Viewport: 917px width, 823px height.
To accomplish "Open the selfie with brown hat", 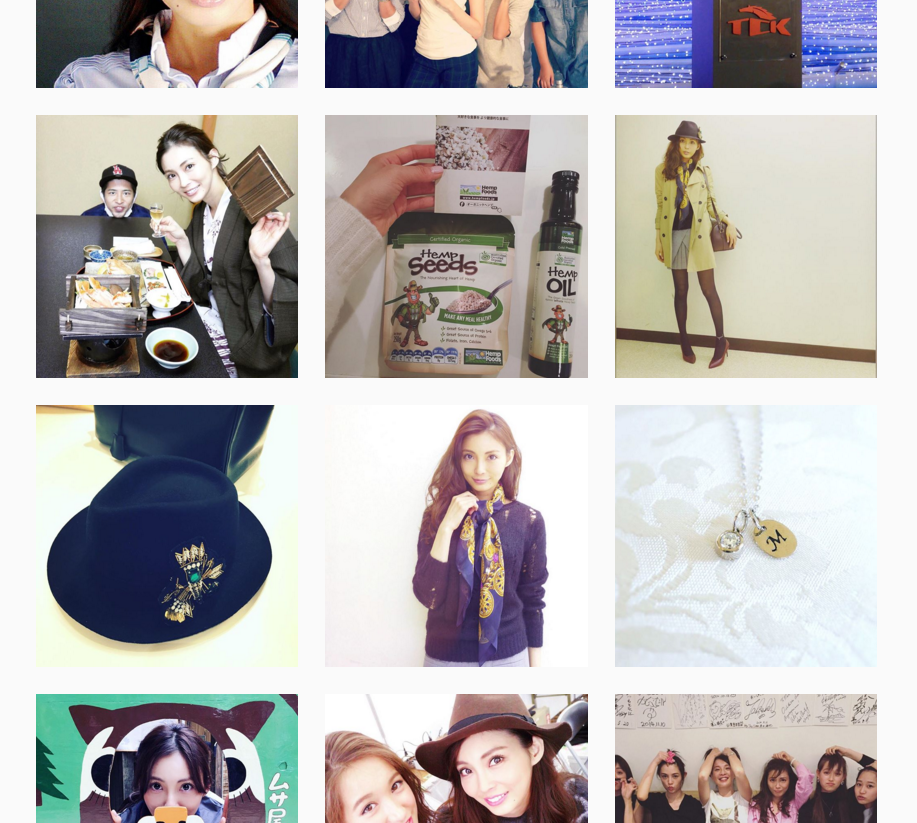I will tap(456, 758).
